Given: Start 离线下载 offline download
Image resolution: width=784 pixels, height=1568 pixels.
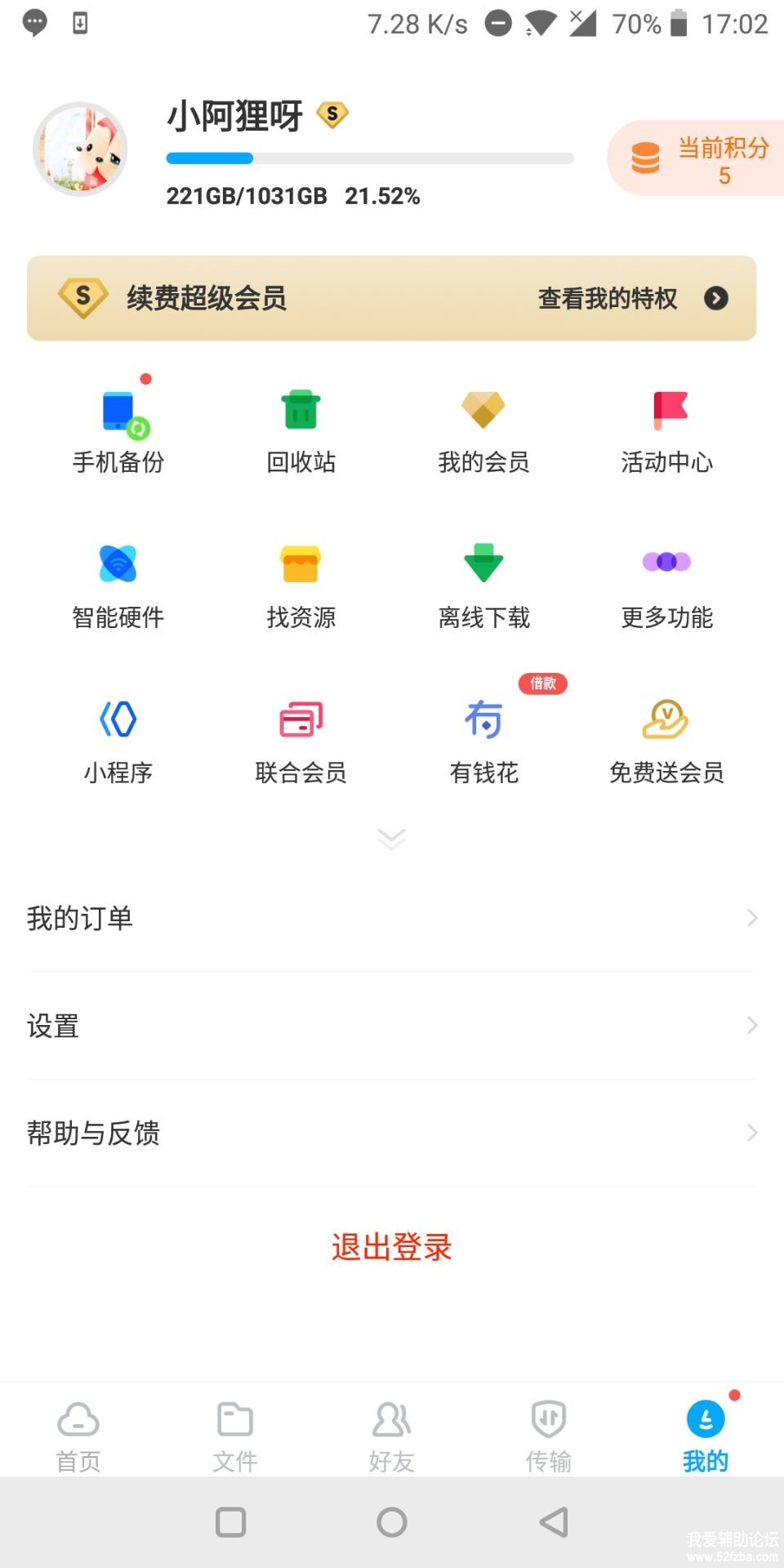Looking at the screenshot, I should (483, 584).
